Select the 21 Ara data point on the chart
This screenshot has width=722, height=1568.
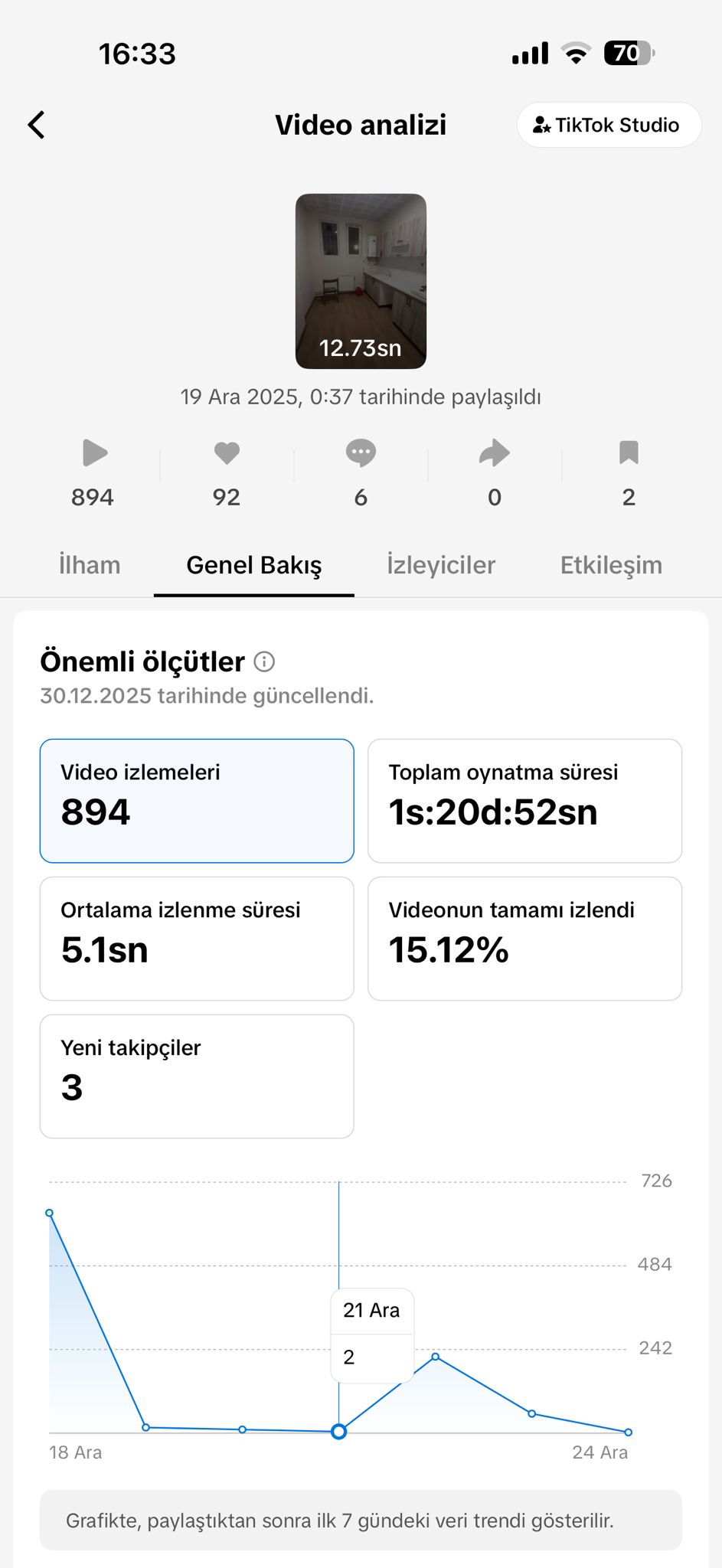coord(338,1431)
